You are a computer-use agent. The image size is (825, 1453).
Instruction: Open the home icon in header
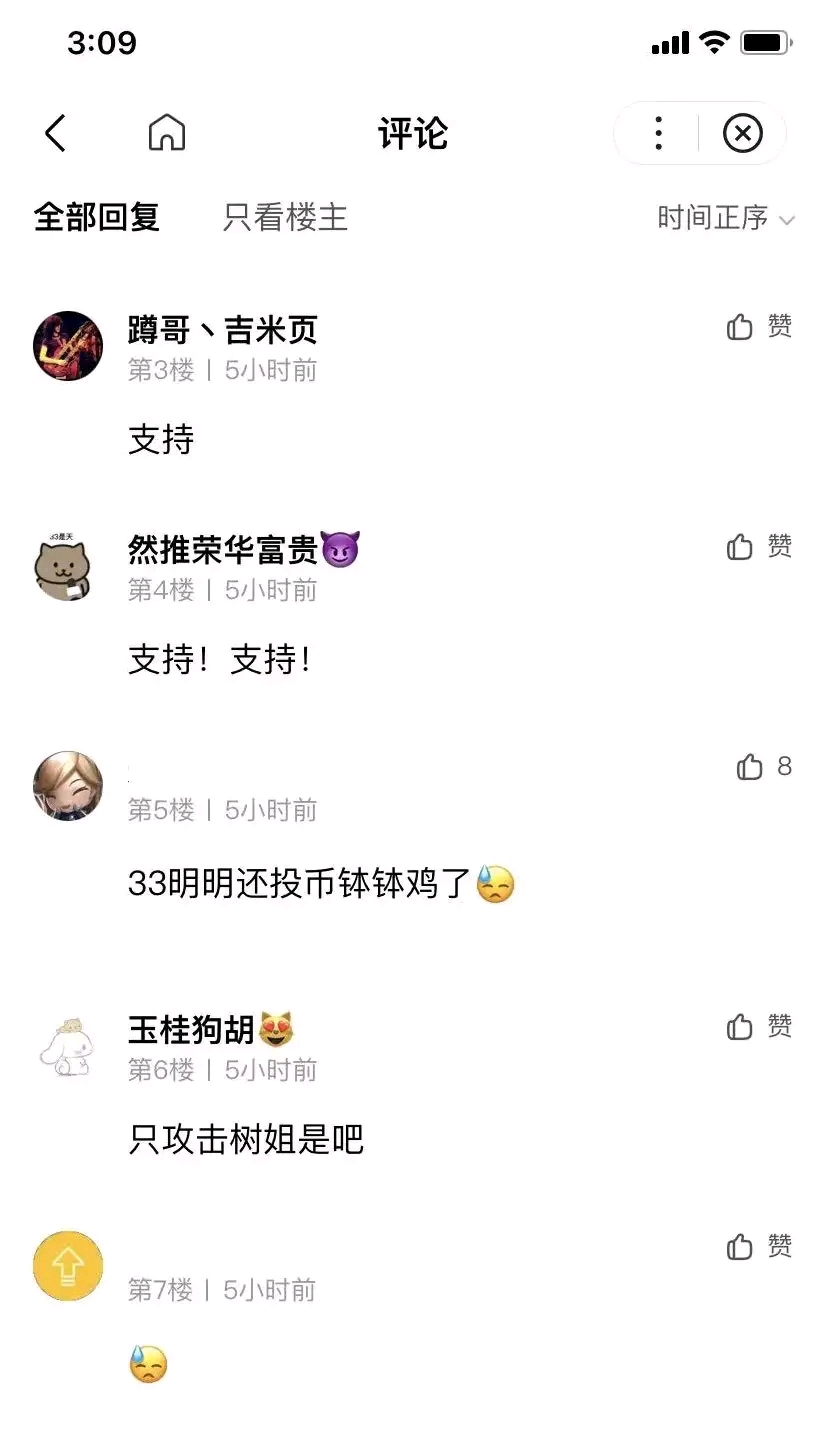coord(167,132)
